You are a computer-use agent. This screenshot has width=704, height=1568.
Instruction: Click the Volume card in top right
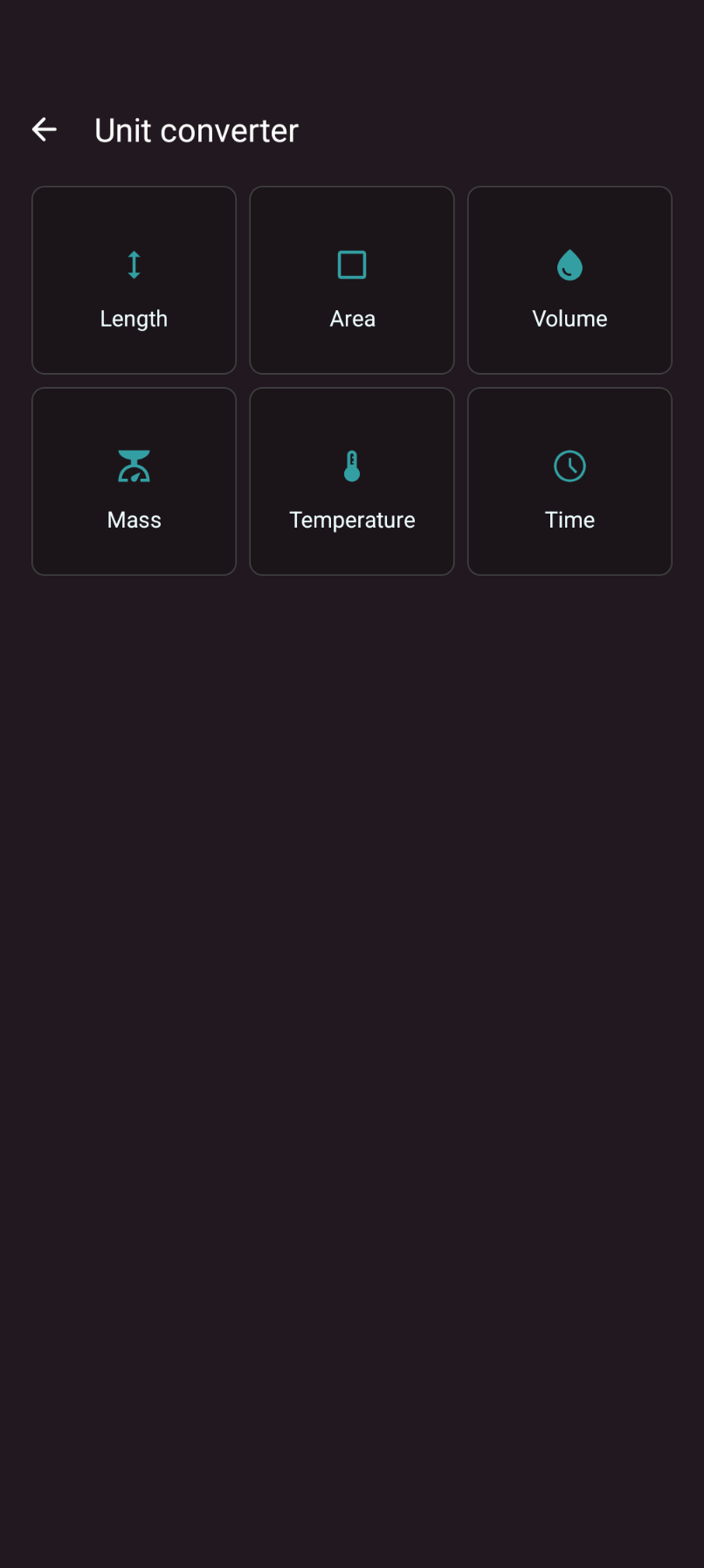[x=569, y=280]
